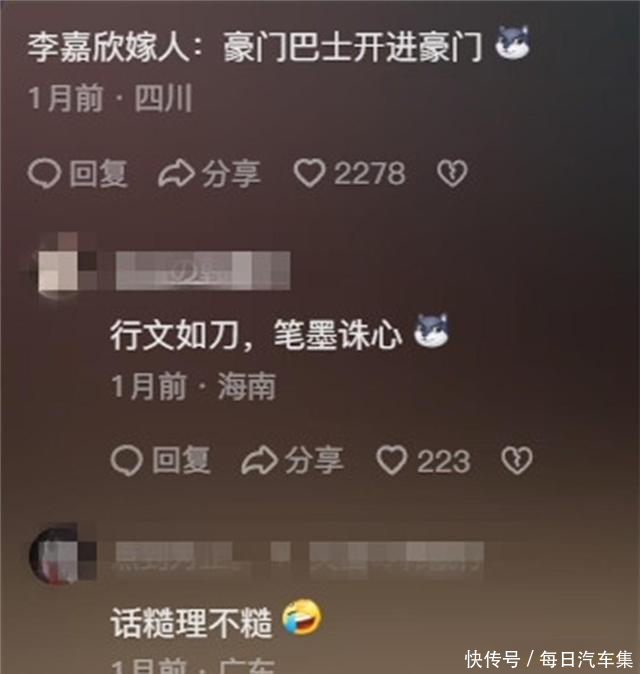
Task: Reply to the 行文如刀 comment
Action: pos(160,460)
